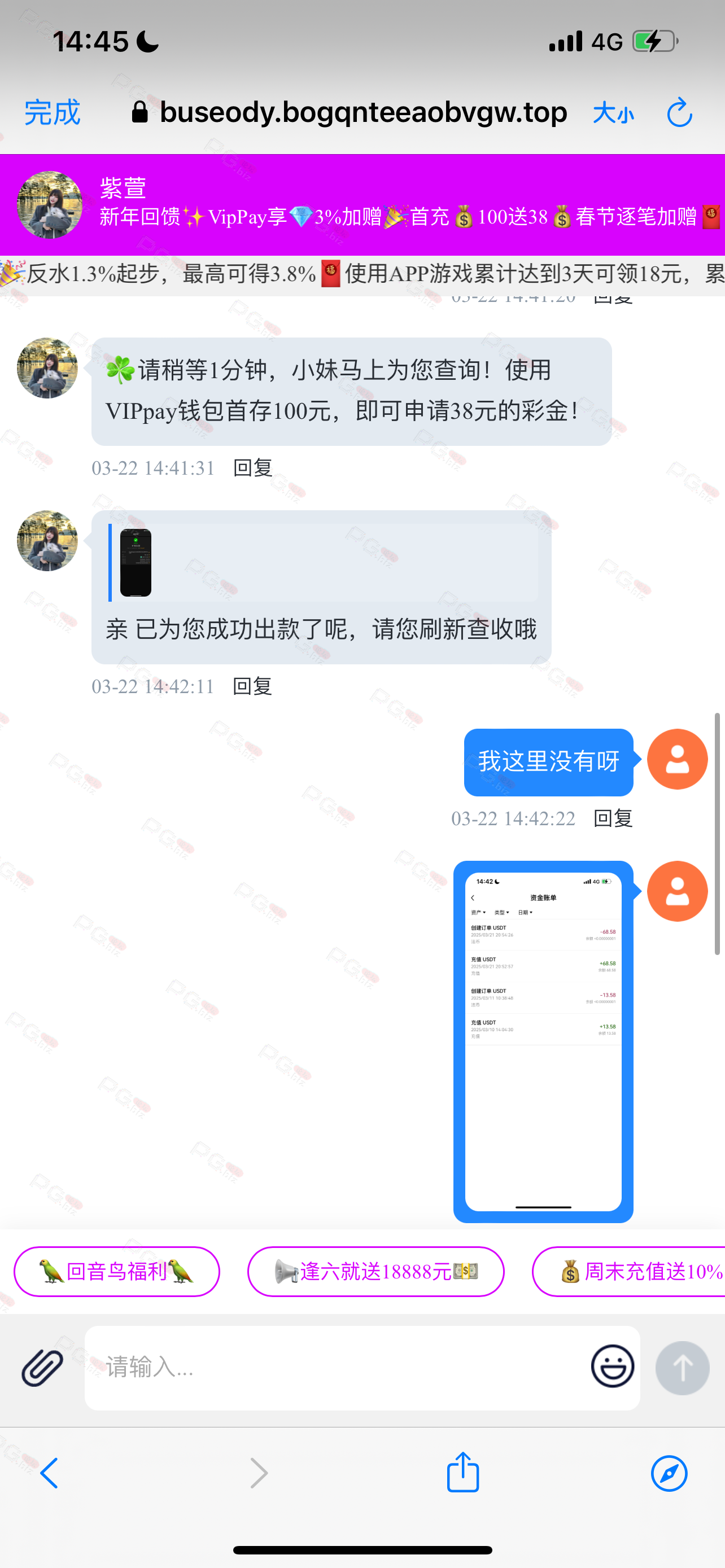Reply to the 14:42:11 出款 message
Viewport: 725px width, 1568px height.
click(252, 686)
